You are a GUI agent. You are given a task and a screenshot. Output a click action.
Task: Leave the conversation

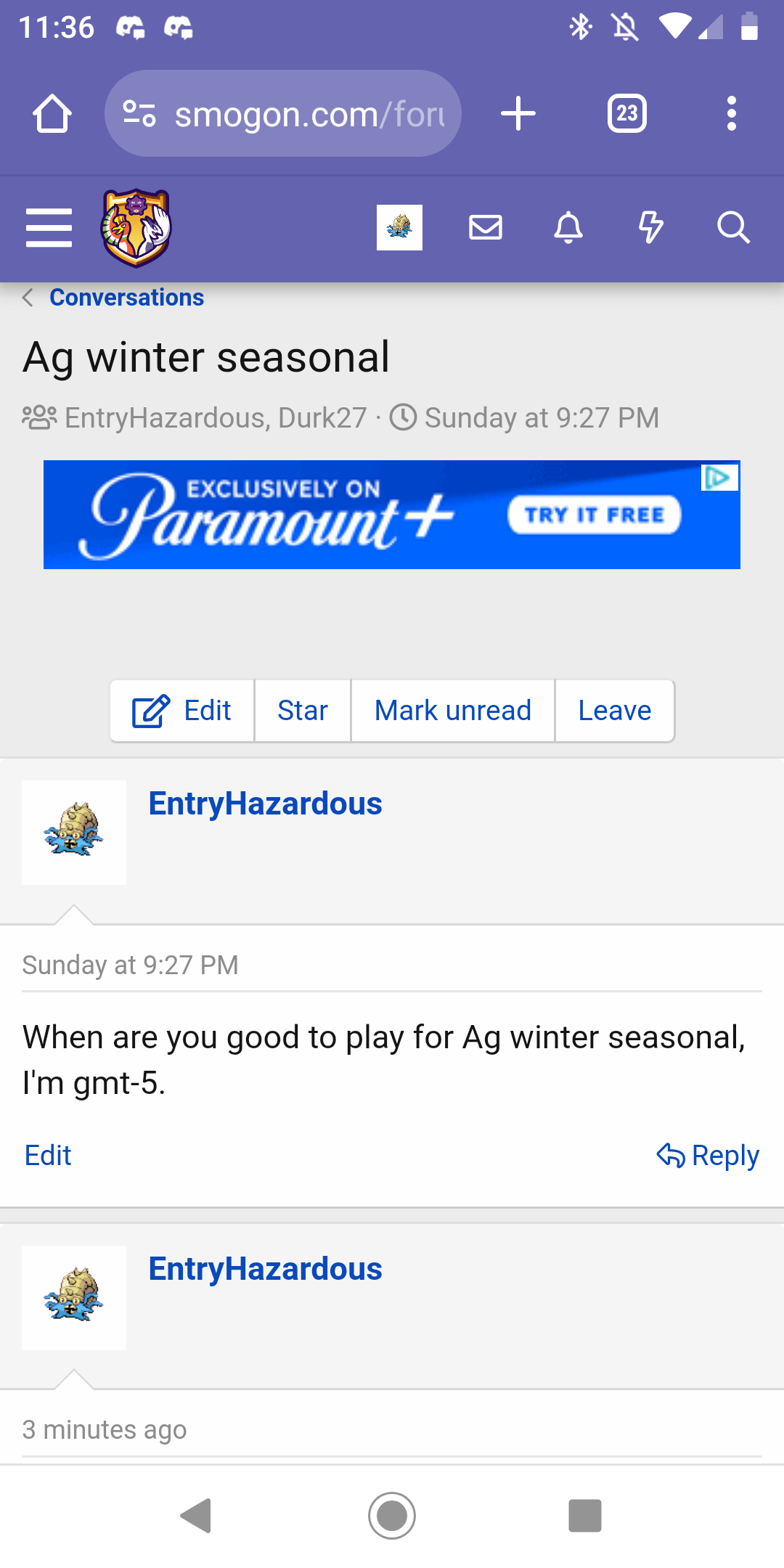tap(615, 711)
